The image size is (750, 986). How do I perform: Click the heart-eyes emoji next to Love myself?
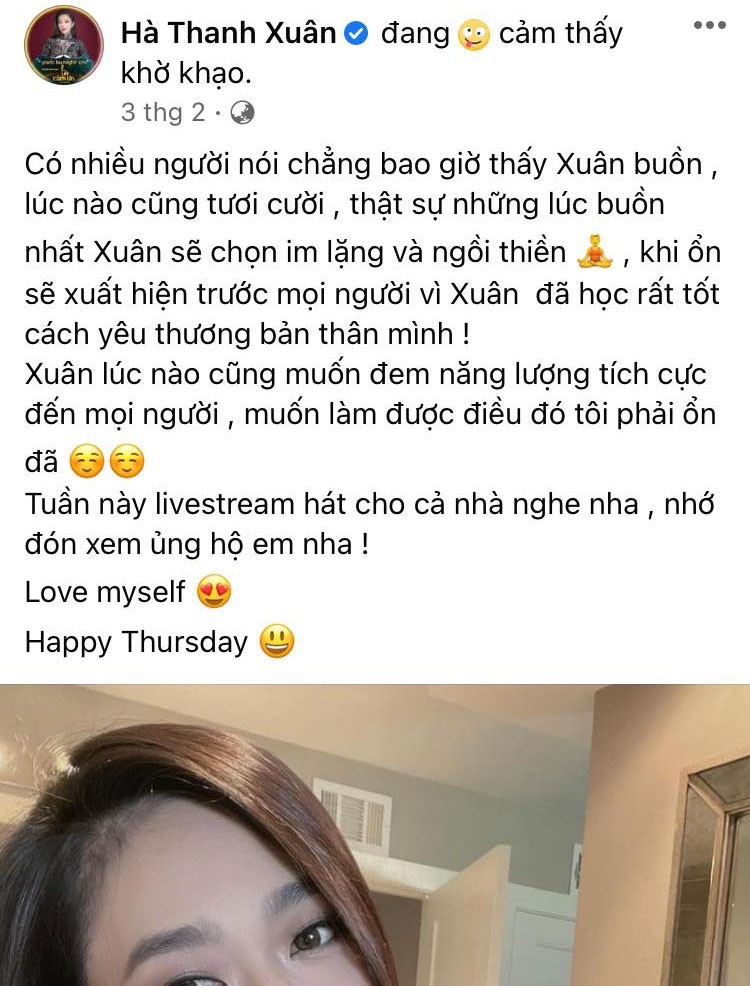[x=213, y=592]
